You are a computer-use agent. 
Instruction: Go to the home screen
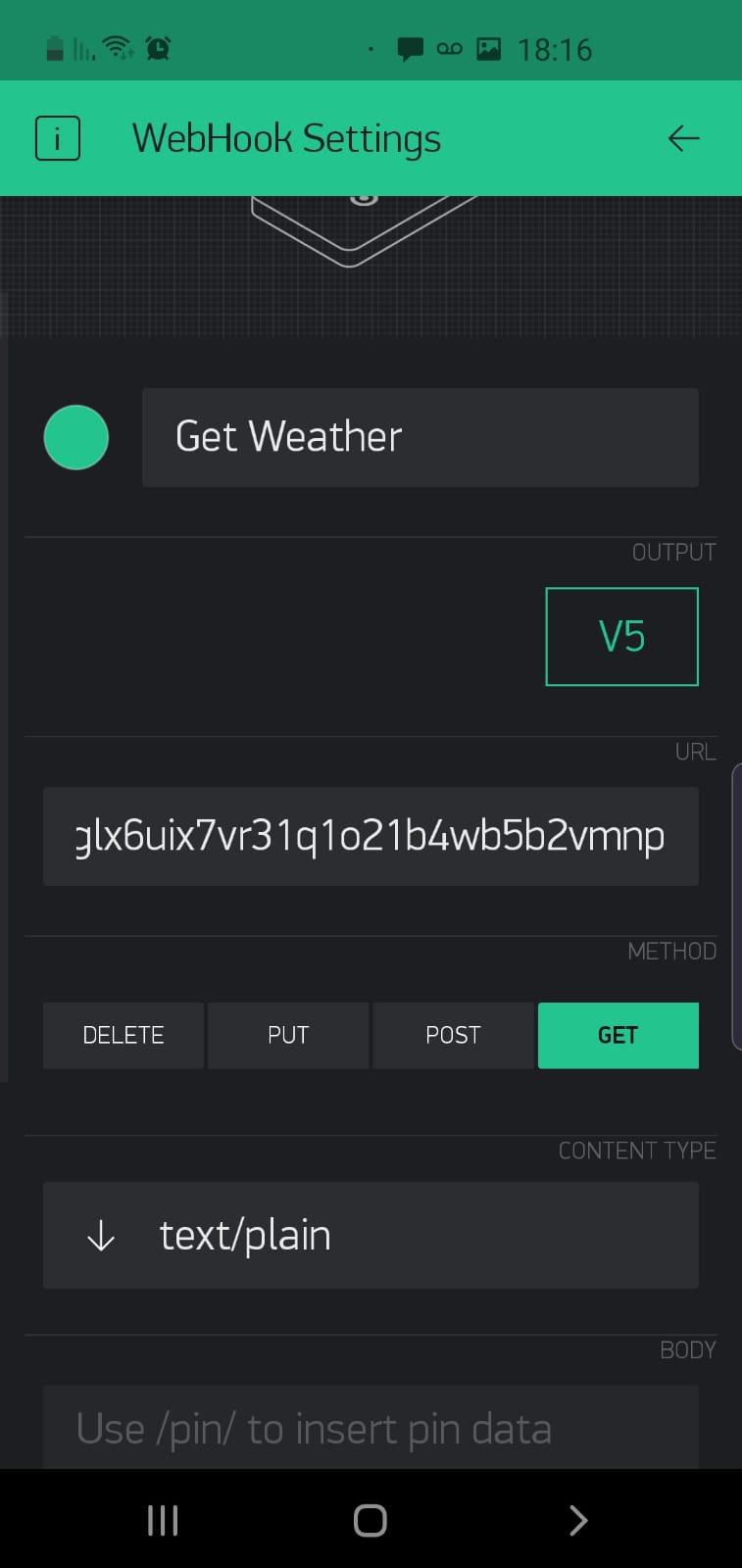[371, 1520]
